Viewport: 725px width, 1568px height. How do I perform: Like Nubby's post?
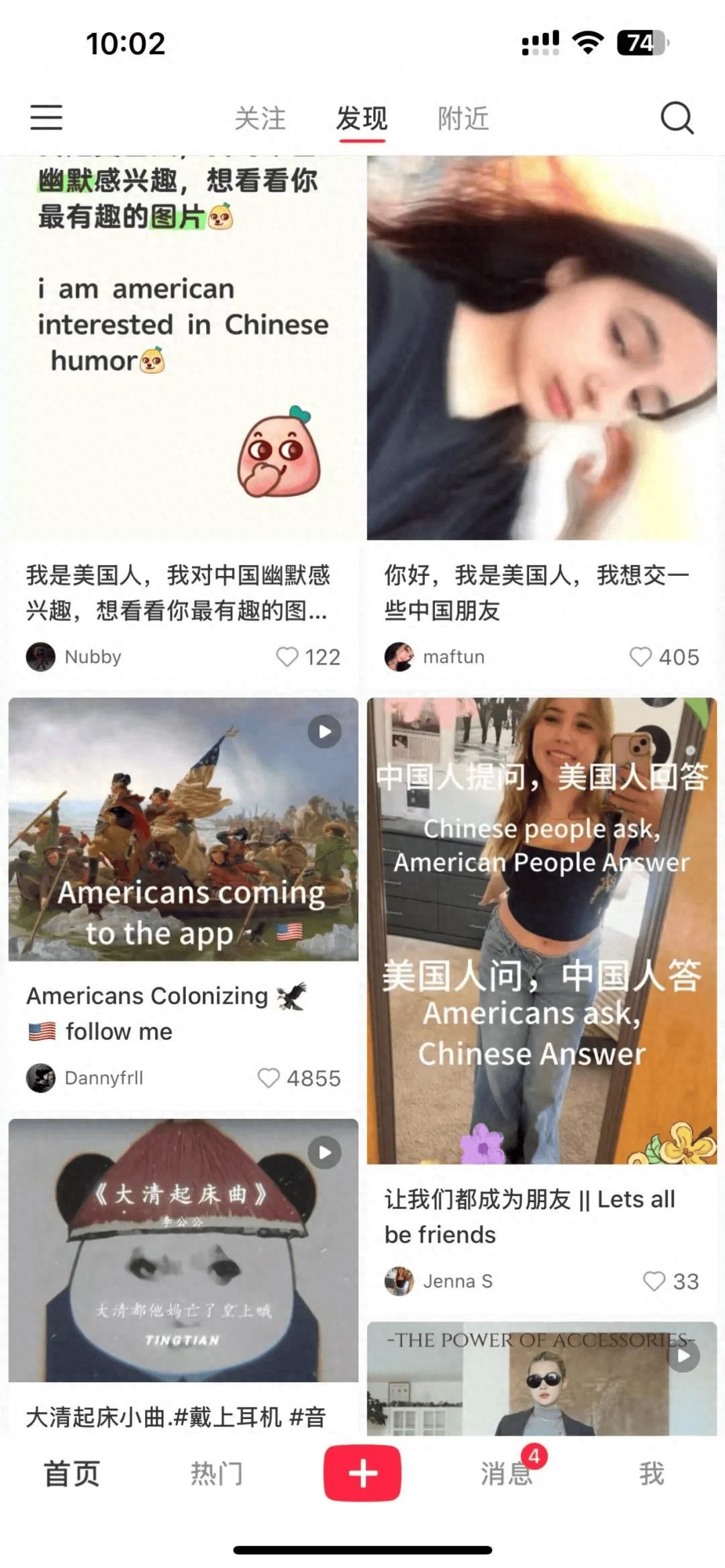(287, 656)
